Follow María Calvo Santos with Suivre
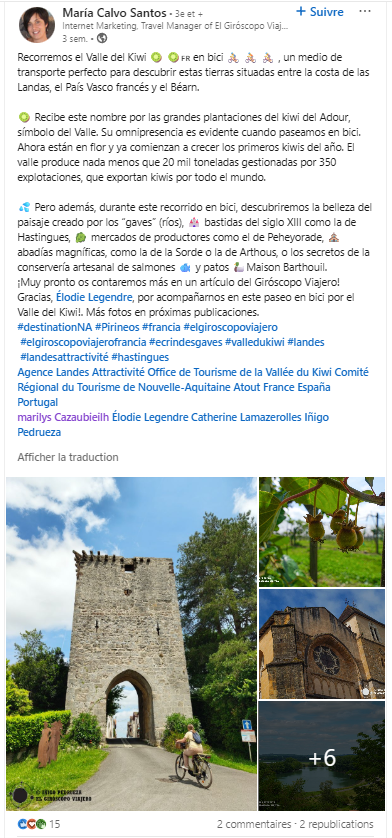Screen dimensions: 392x838 tap(319, 12)
